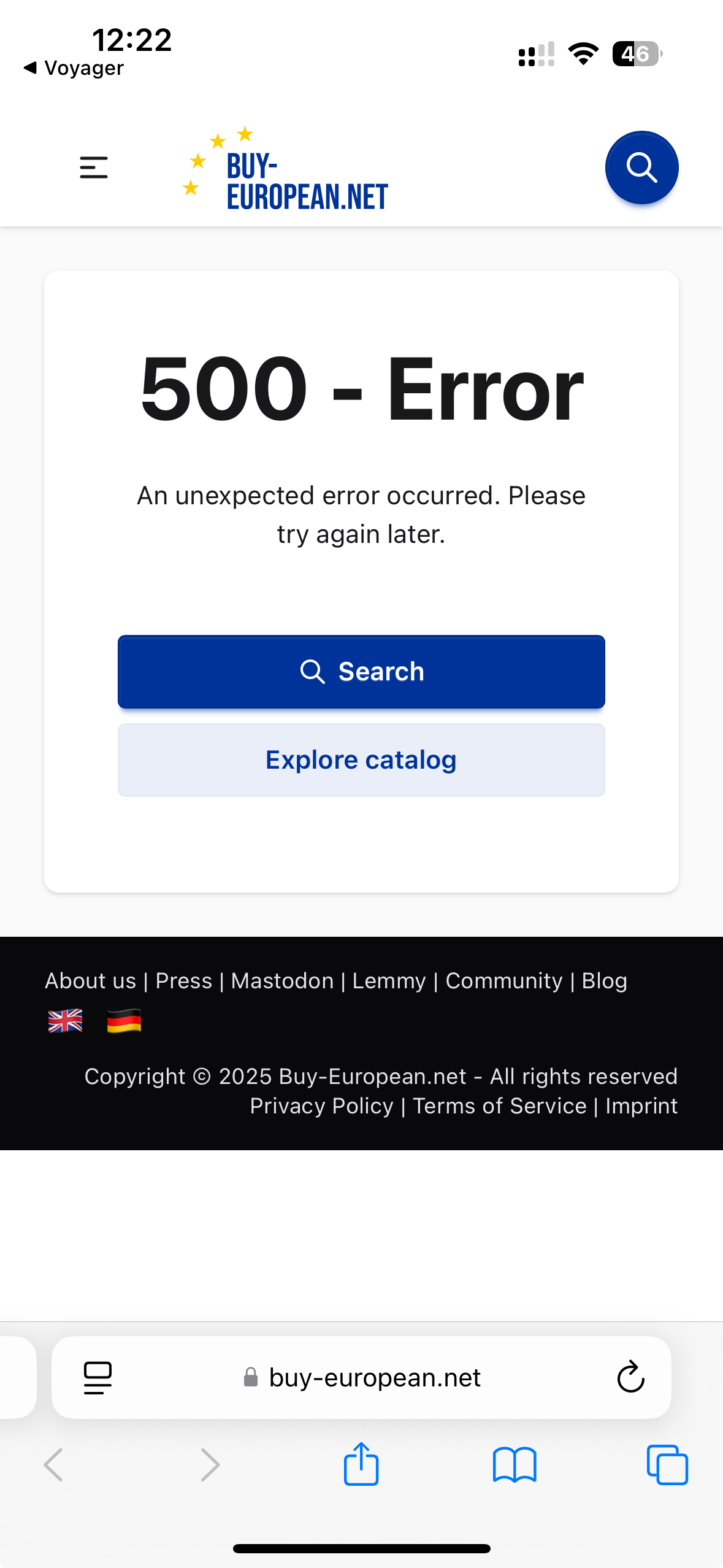The height and width of the screenshot is (1568, 723).
Task: Open the Press link
Action: [184, 981]
